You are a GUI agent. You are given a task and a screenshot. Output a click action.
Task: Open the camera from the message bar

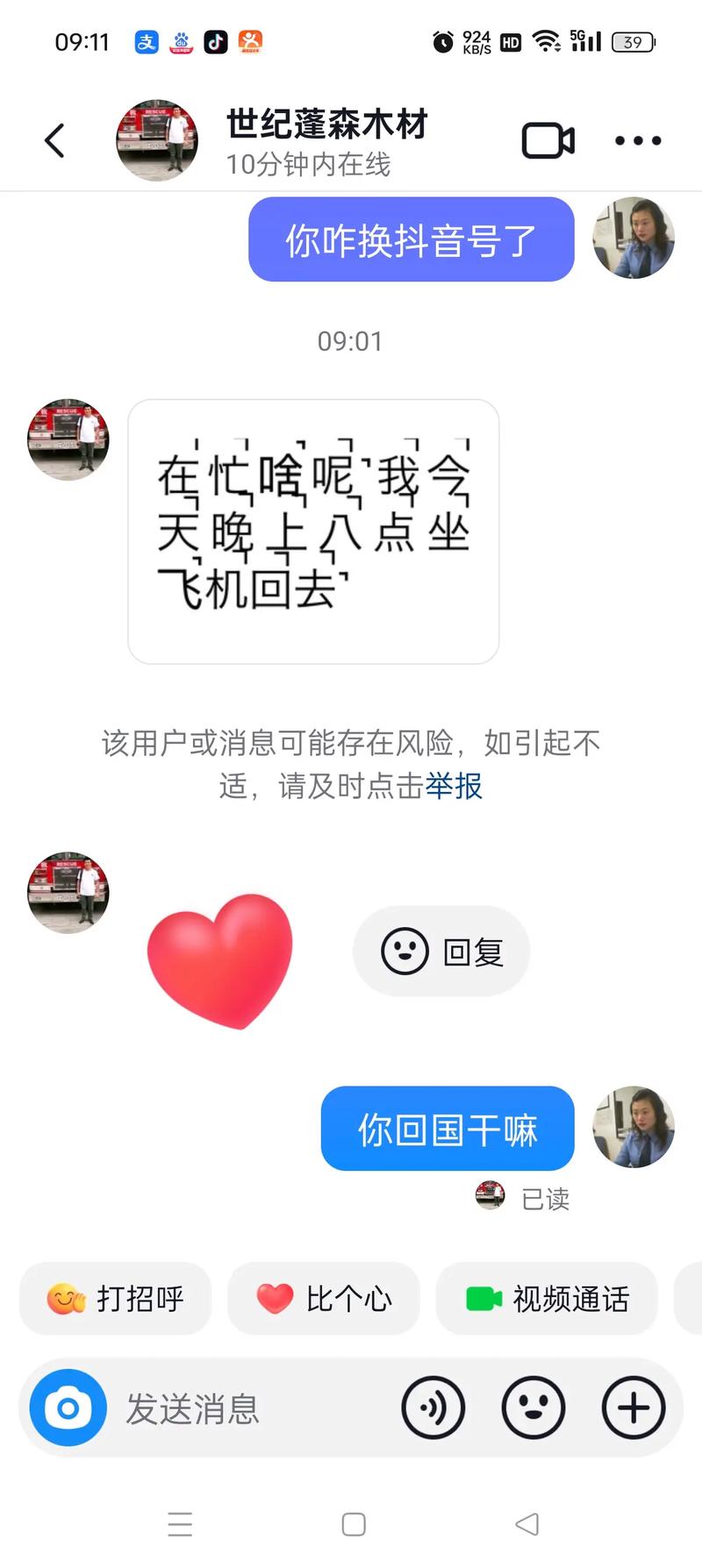68,1408
